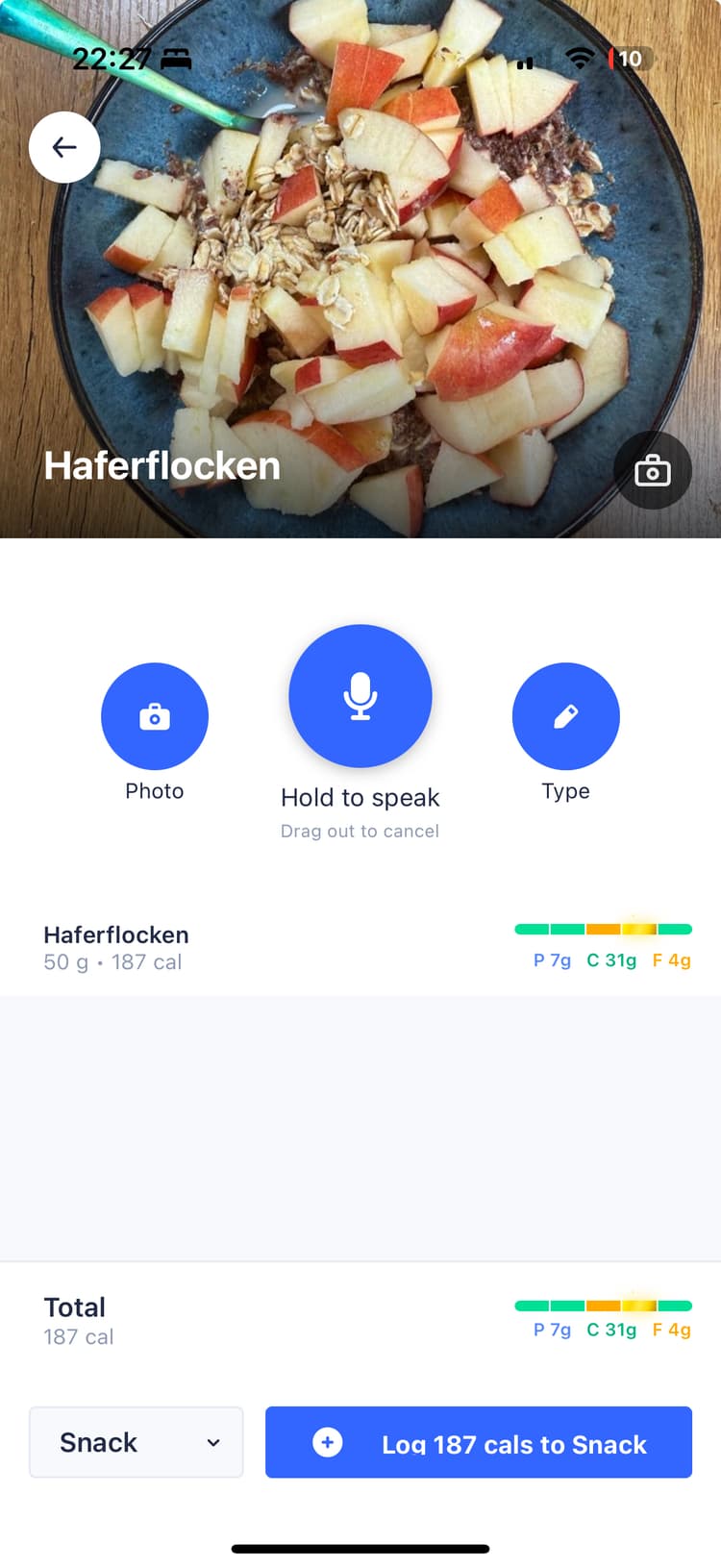The height and width of the screenshot is (1568, 721).
Task: Log 187 cals to Snack
Action: coord(479,1442)
